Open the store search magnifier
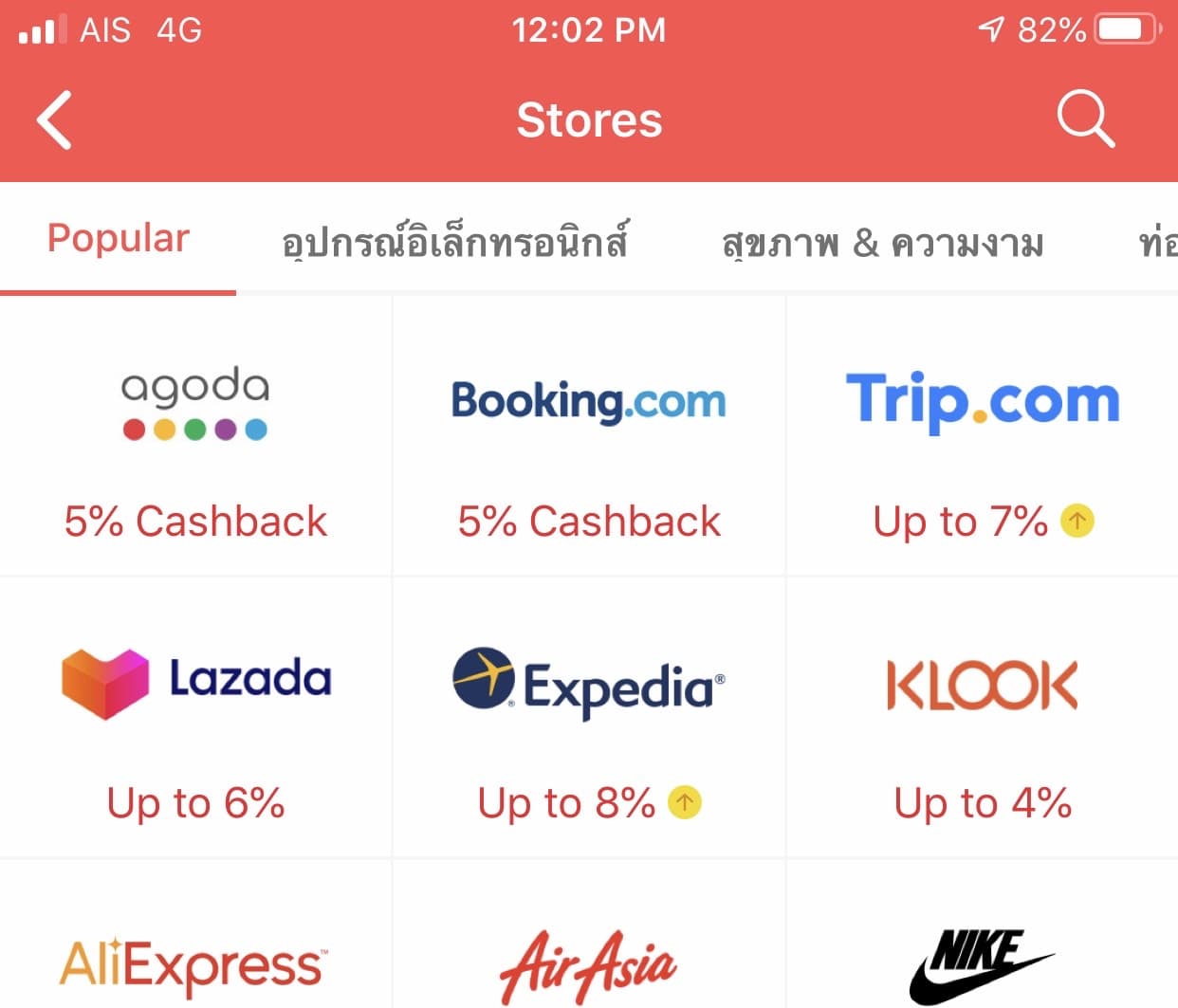1178x1008 pixels. [x=1085, y=120]
